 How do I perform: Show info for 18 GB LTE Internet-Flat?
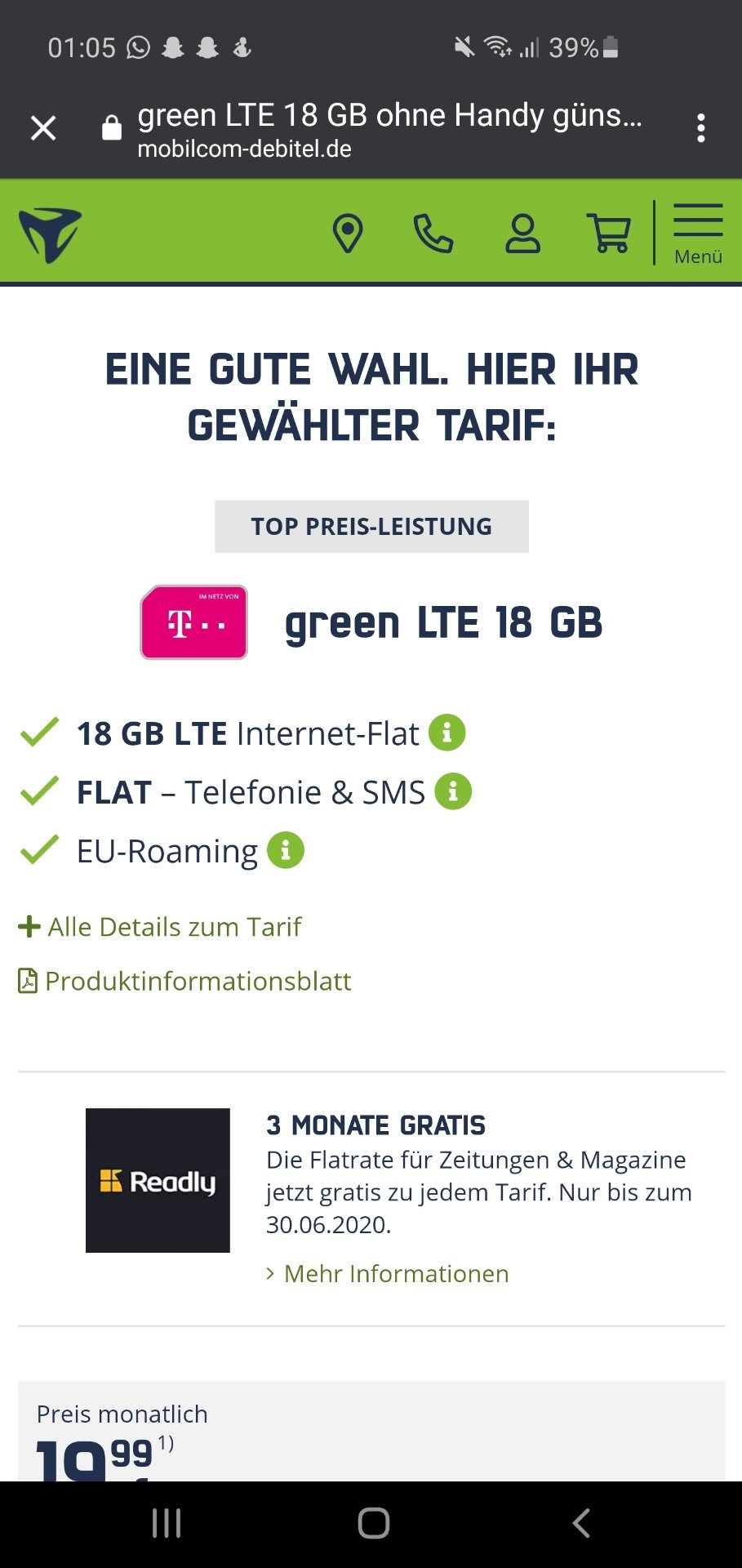click(447, 733)
